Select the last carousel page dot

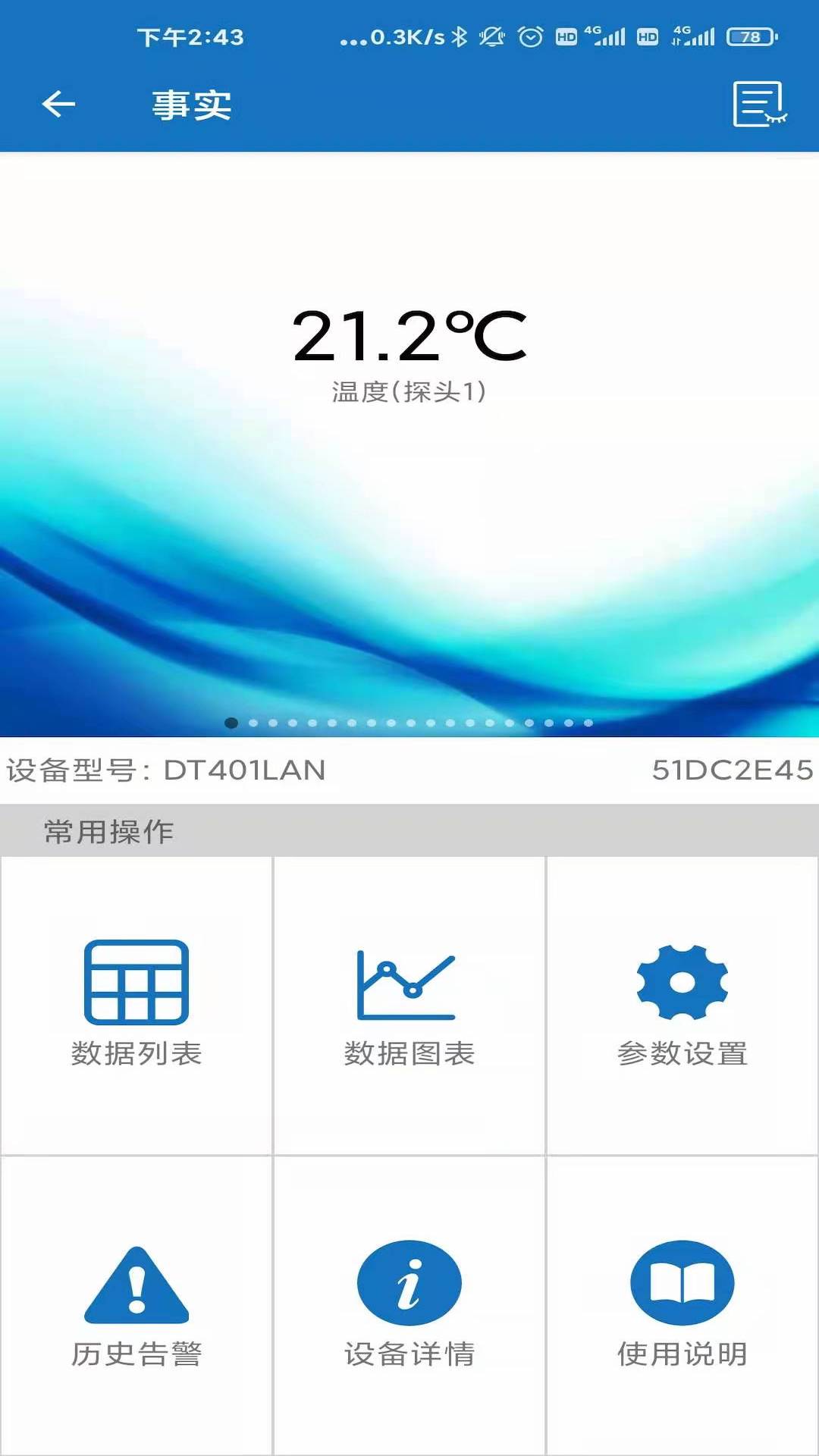pos(588,723)
